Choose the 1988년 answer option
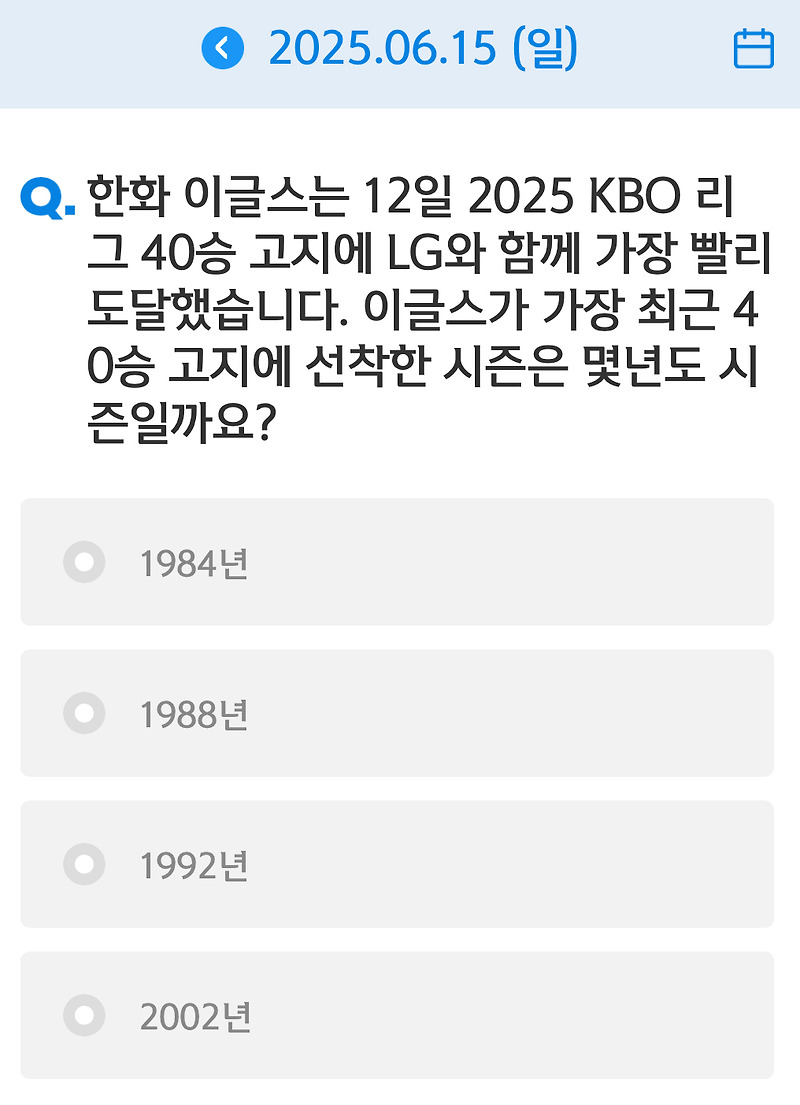 point(400,714)
